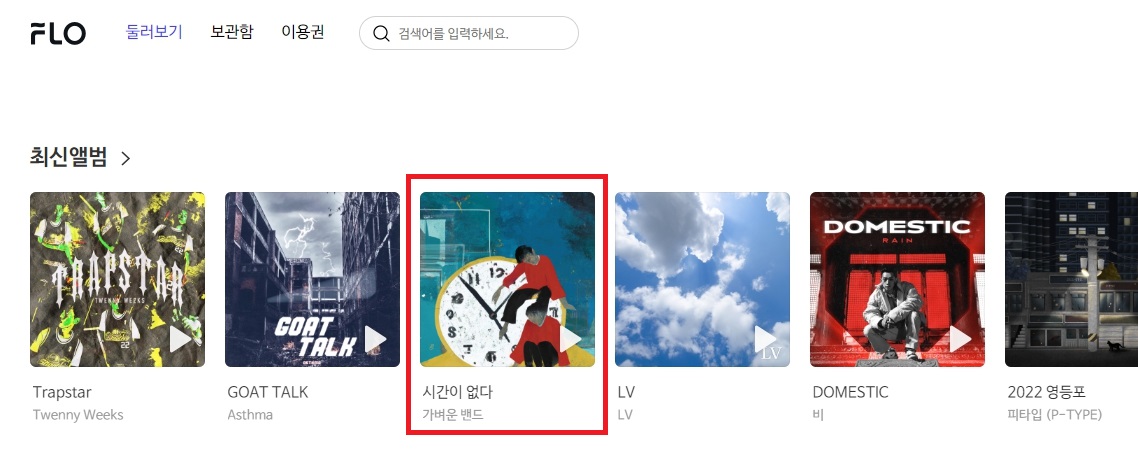Screen dimensions: 1138x453
Task: Open the FLO home logo
Action: click(x=58, y=33)
